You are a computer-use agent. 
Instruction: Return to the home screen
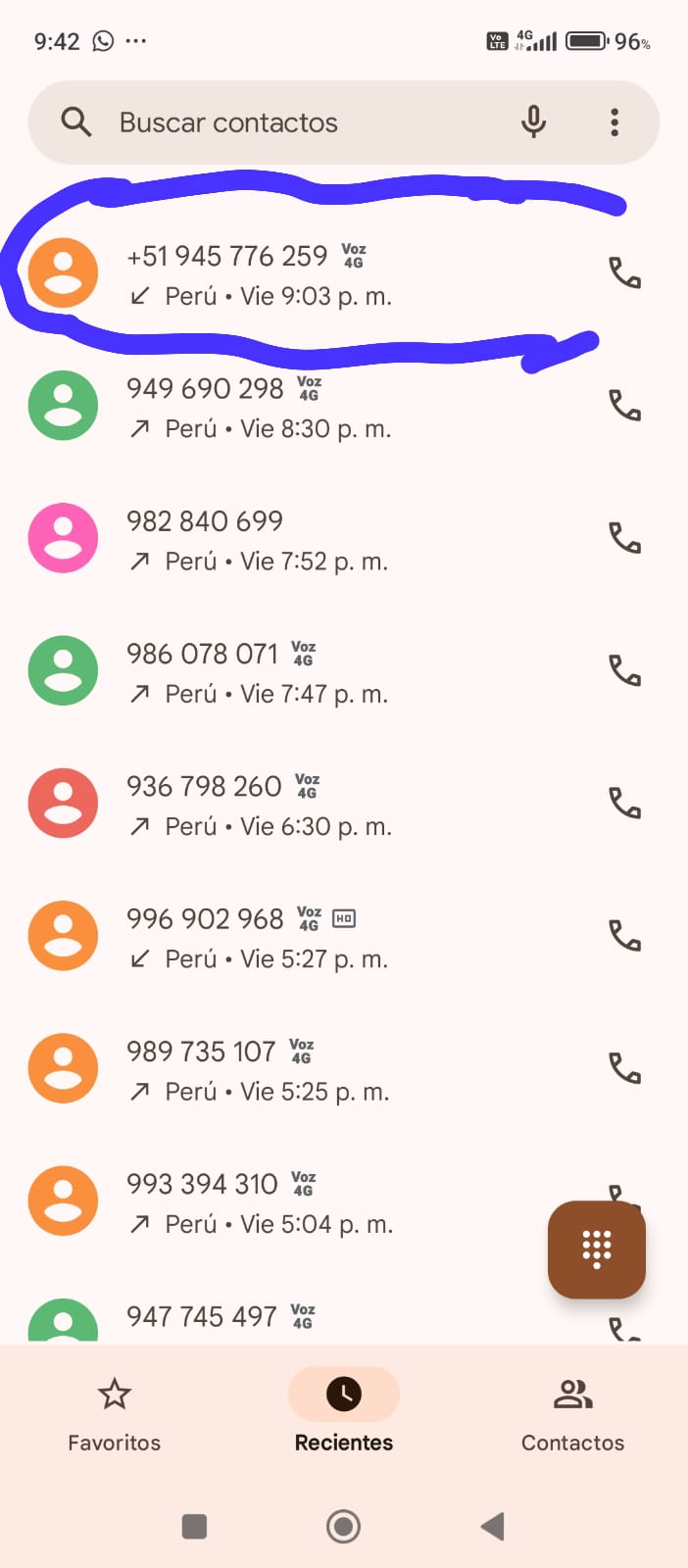343,1526
